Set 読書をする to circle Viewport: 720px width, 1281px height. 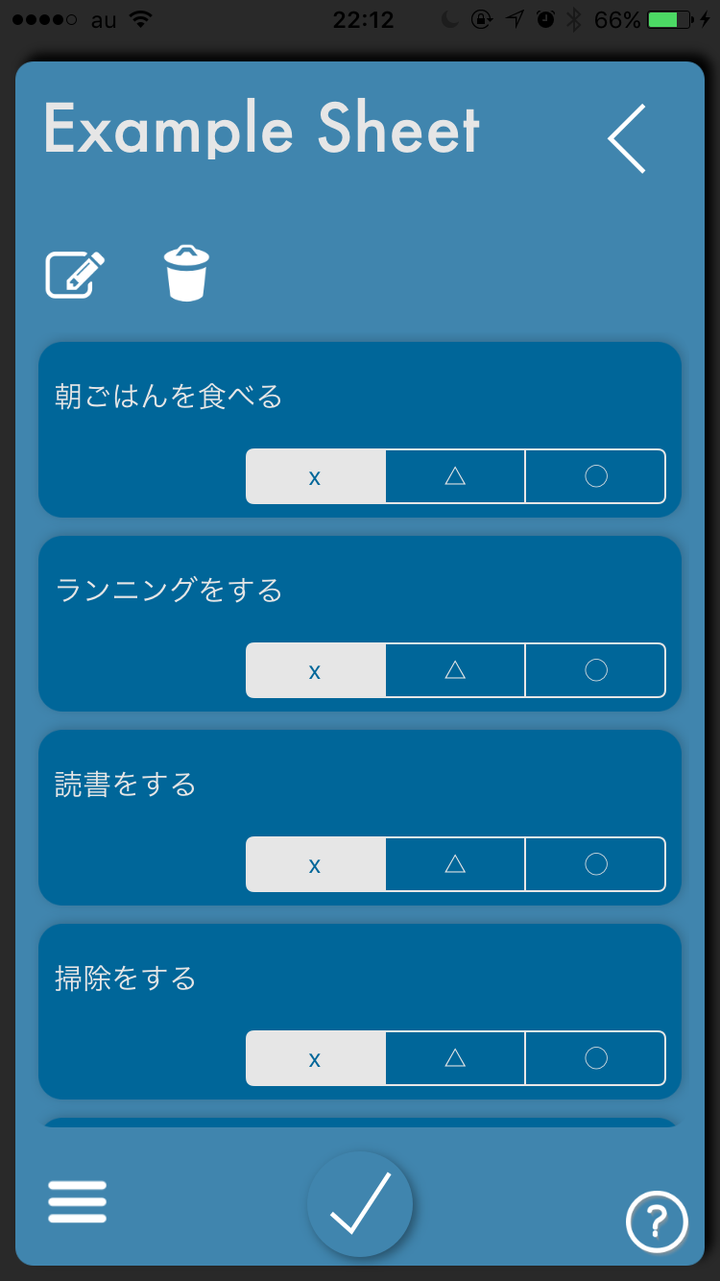tap(595, 864)
